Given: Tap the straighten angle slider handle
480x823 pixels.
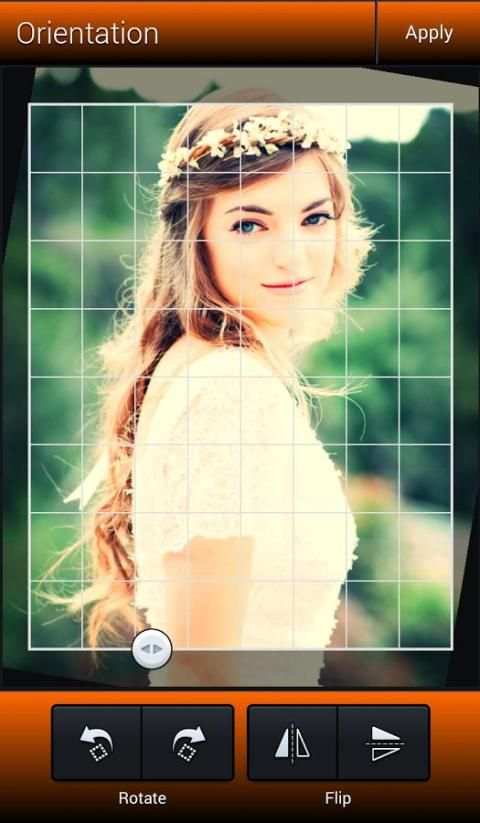Looking at the screenshot, I should (152, 649).
